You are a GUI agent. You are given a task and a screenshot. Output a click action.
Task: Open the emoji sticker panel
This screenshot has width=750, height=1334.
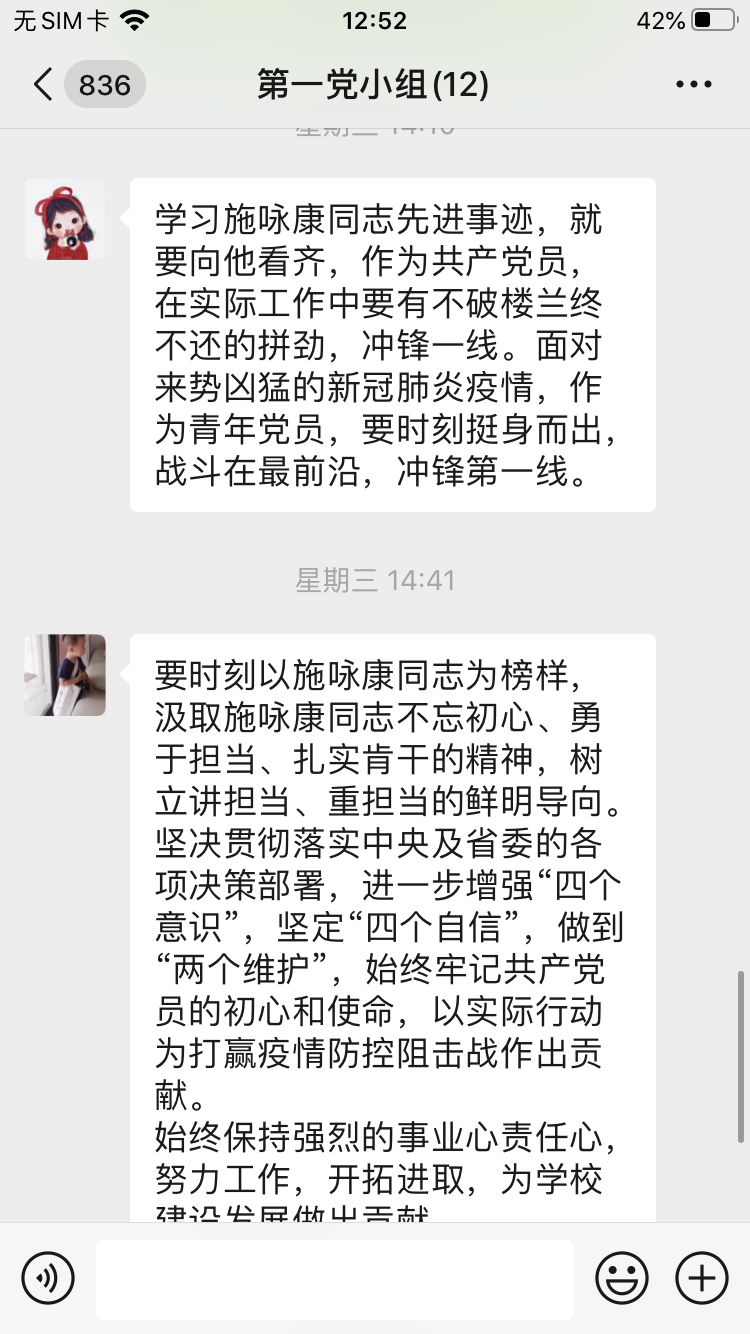tap(622, 1277)
